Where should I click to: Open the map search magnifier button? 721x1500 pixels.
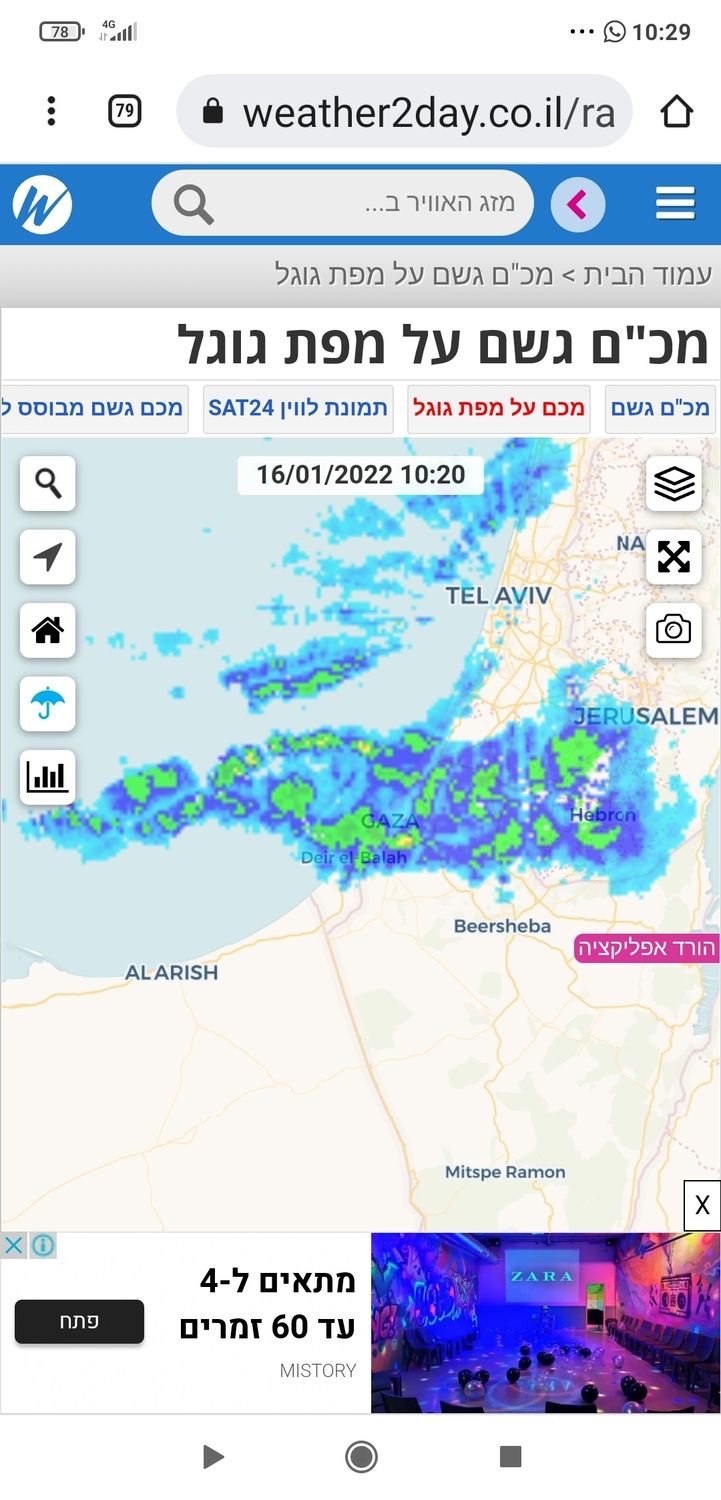48,484
